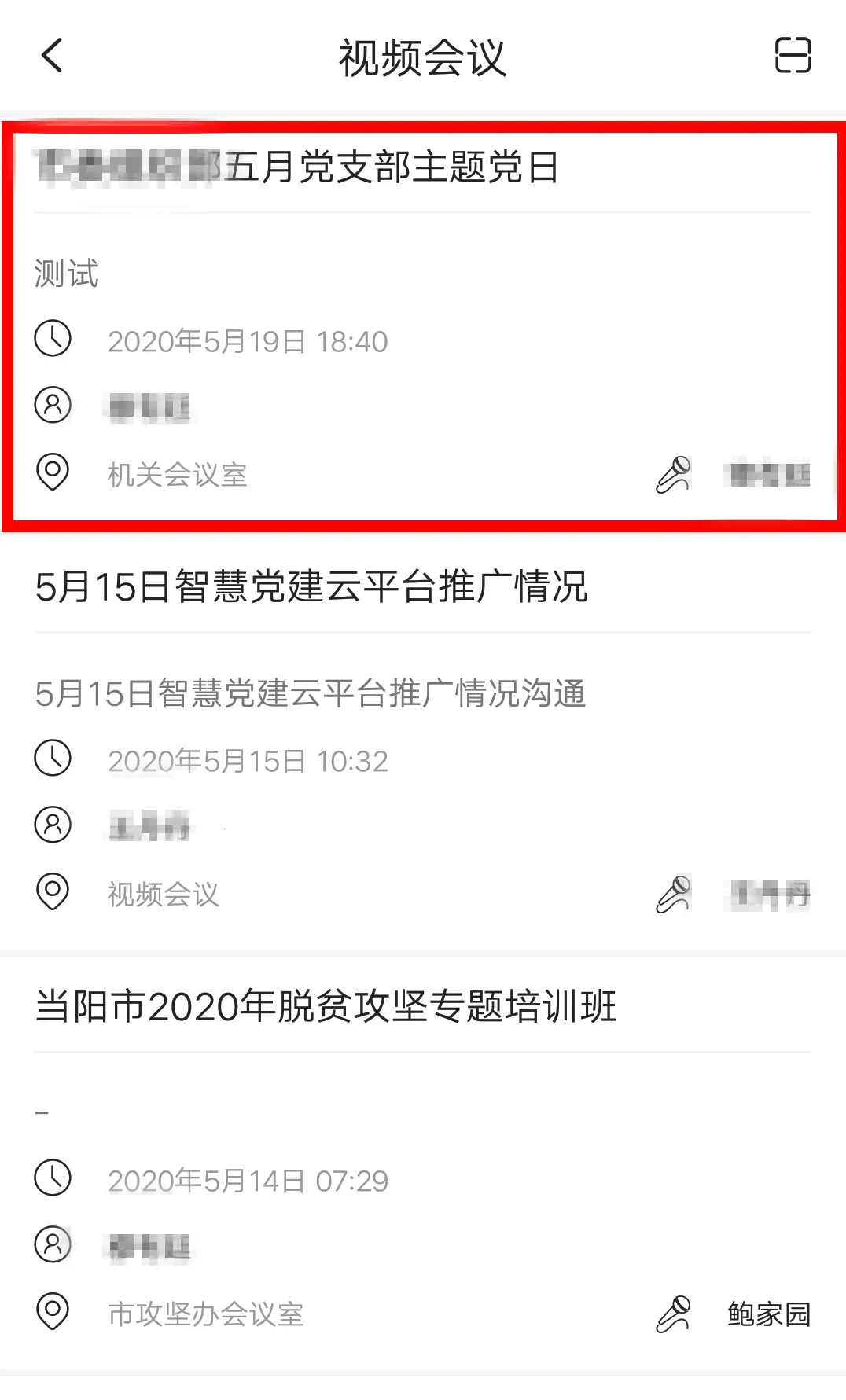Tap the host name 鲍家园
Viewport: 846px width, 1400px height.
768,1311
